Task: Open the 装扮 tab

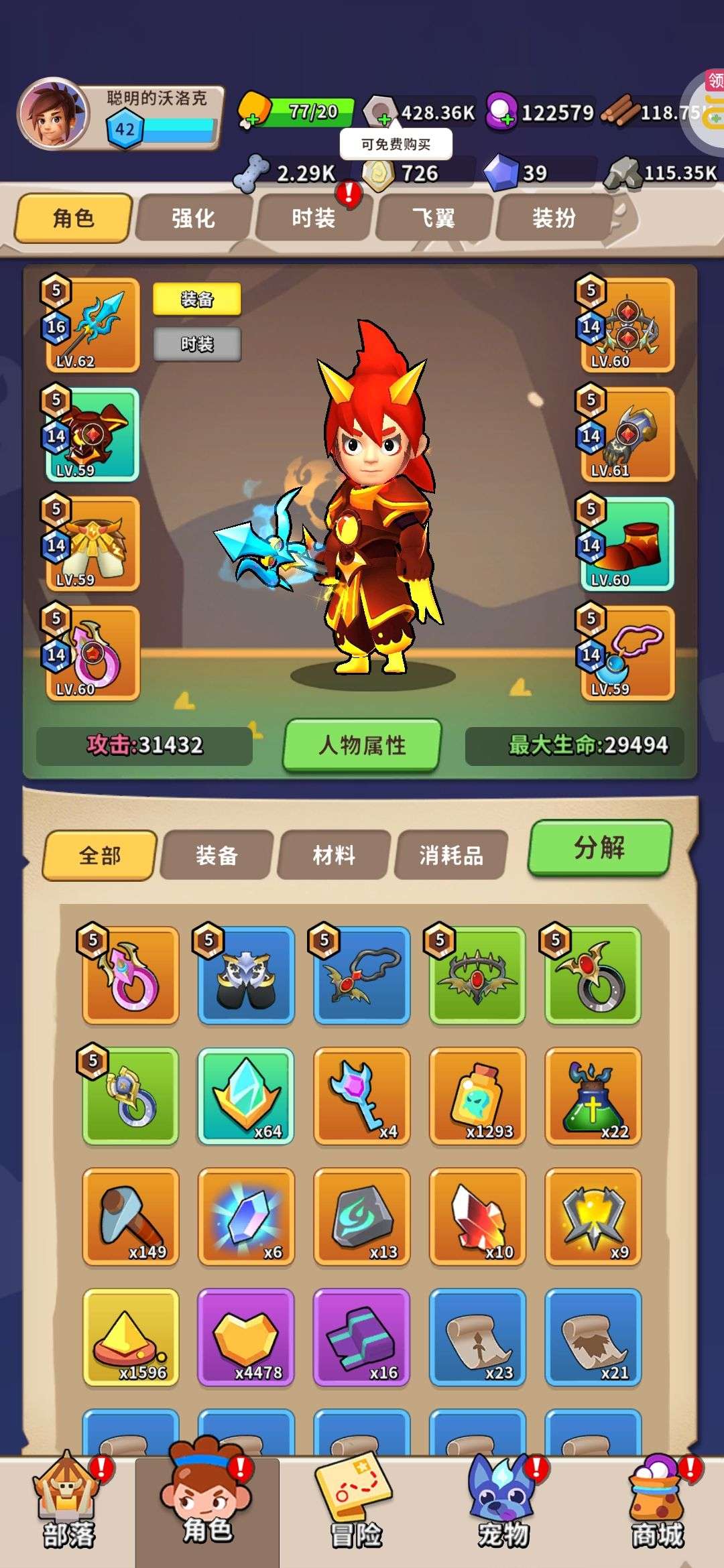Action: (553, 218)
